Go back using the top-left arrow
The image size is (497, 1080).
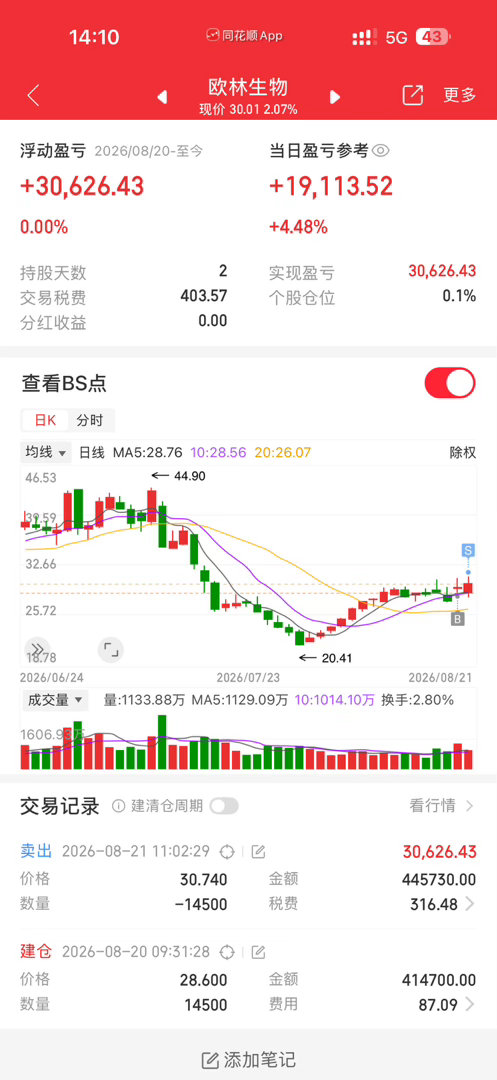(x=33, y=96)
